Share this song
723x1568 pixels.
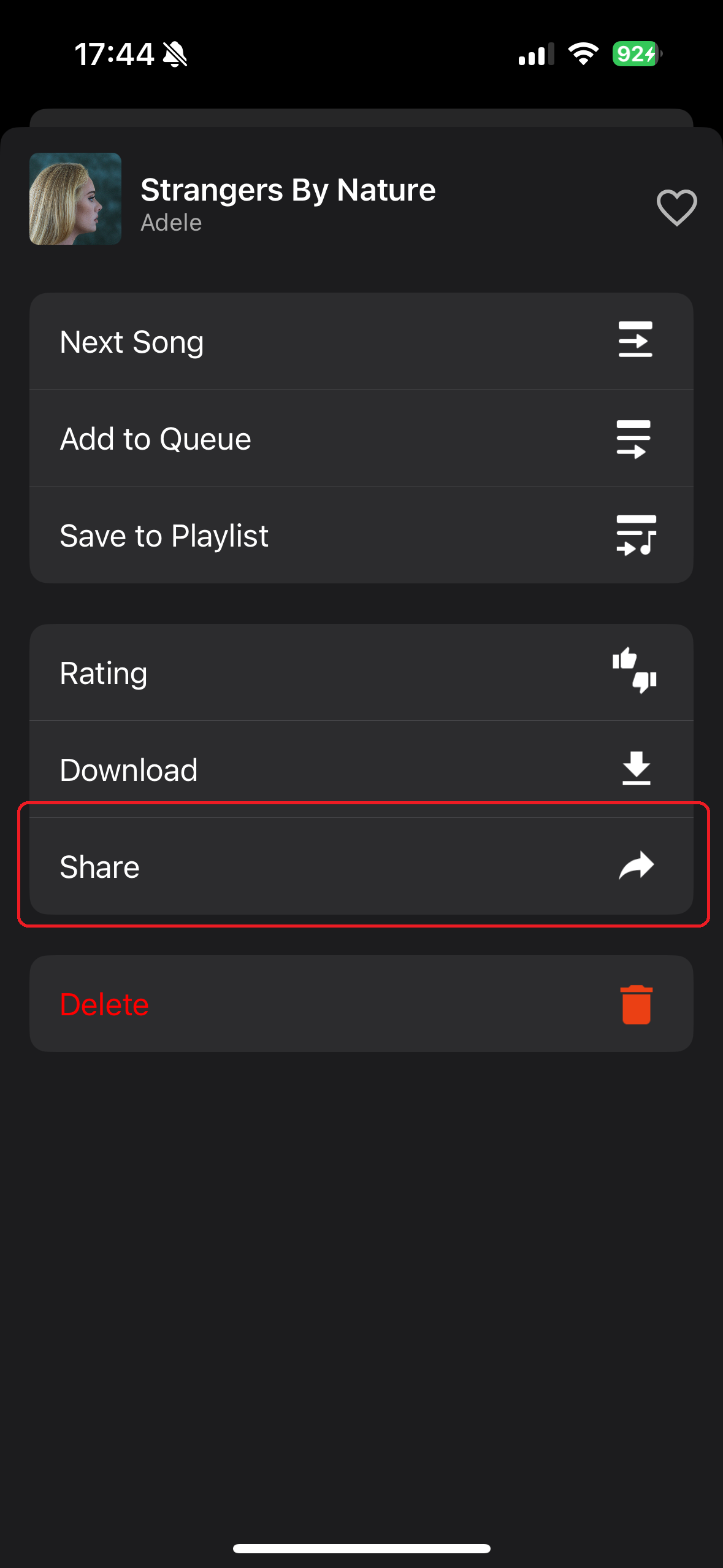(361, 866)
